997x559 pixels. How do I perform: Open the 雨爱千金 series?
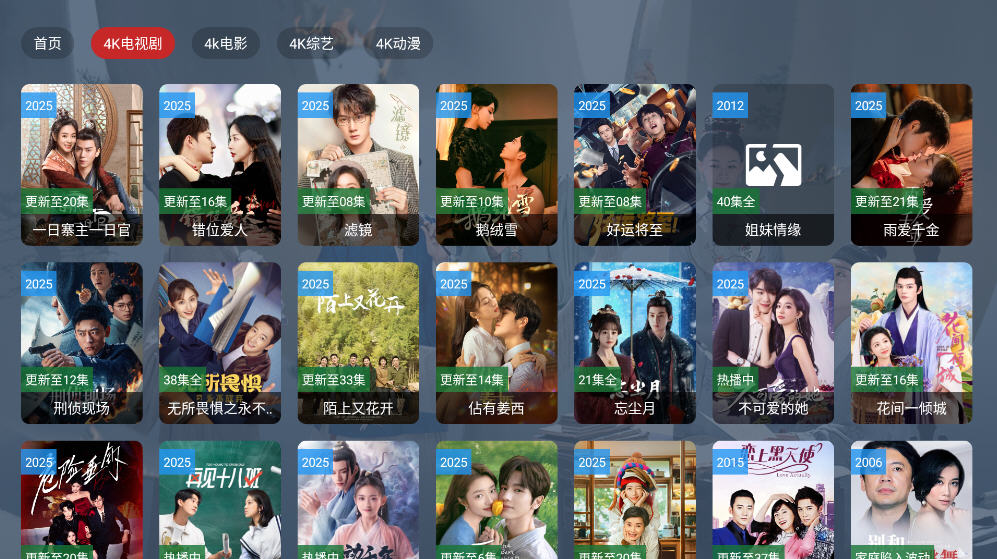(911, 165)
